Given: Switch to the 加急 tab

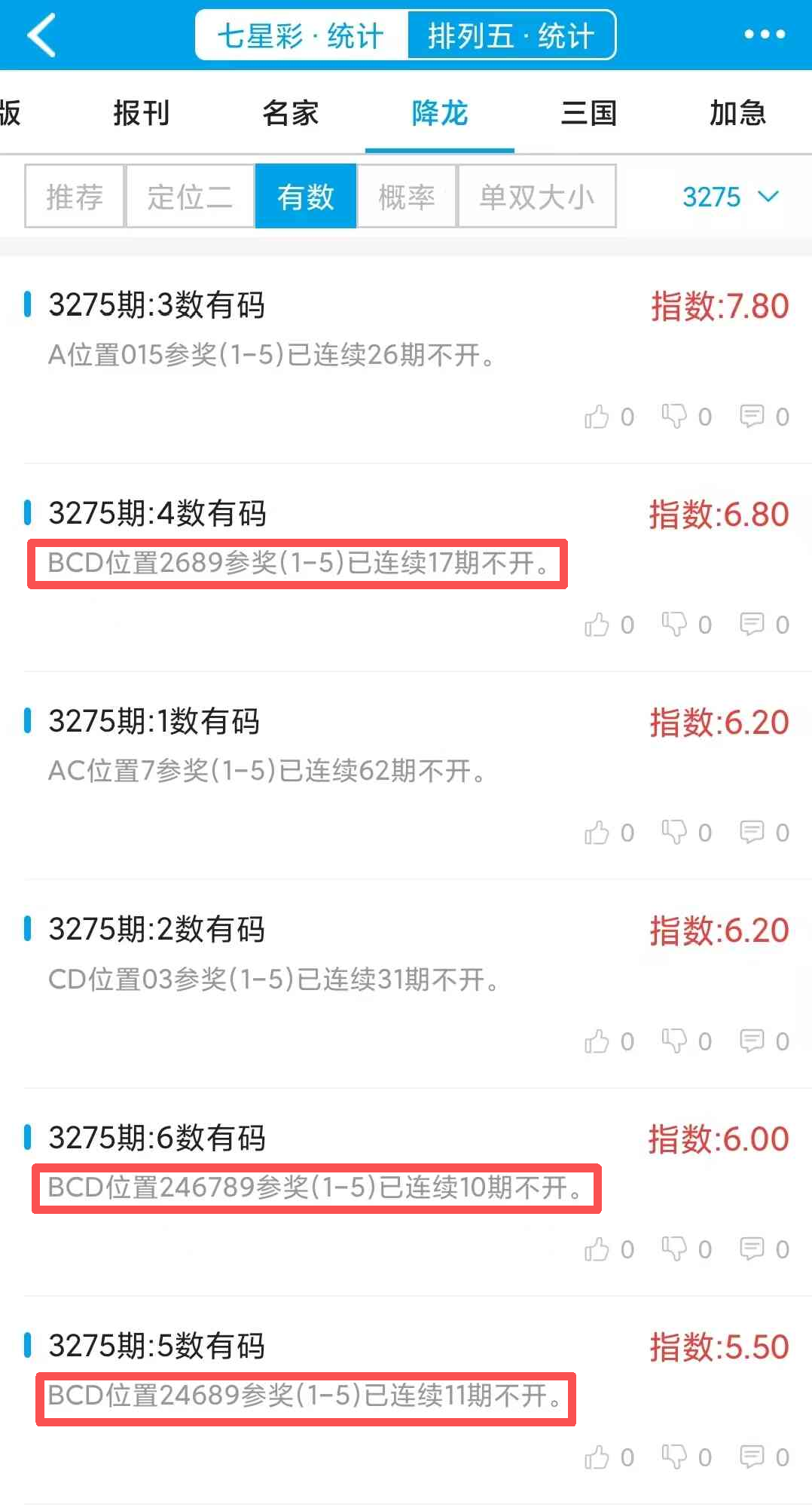Looking at the screenshot, I should click(x=737, y=113).
